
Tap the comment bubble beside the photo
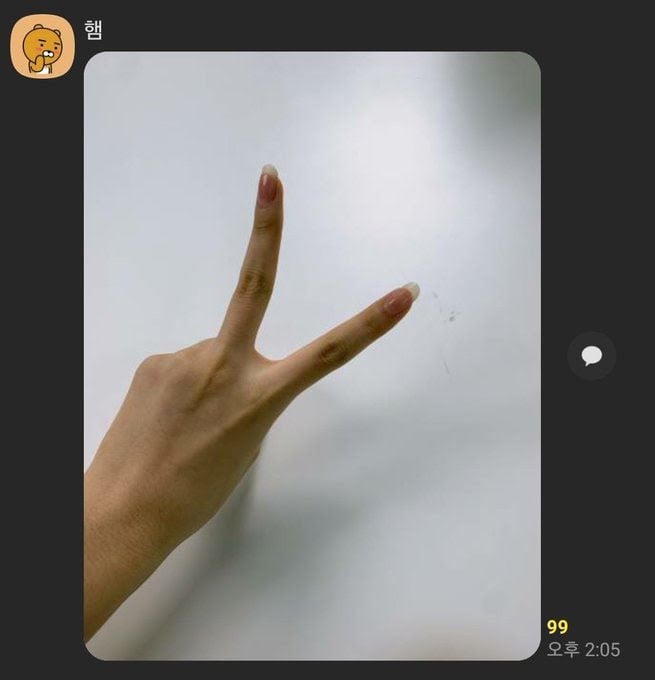(x=591, y=355)
